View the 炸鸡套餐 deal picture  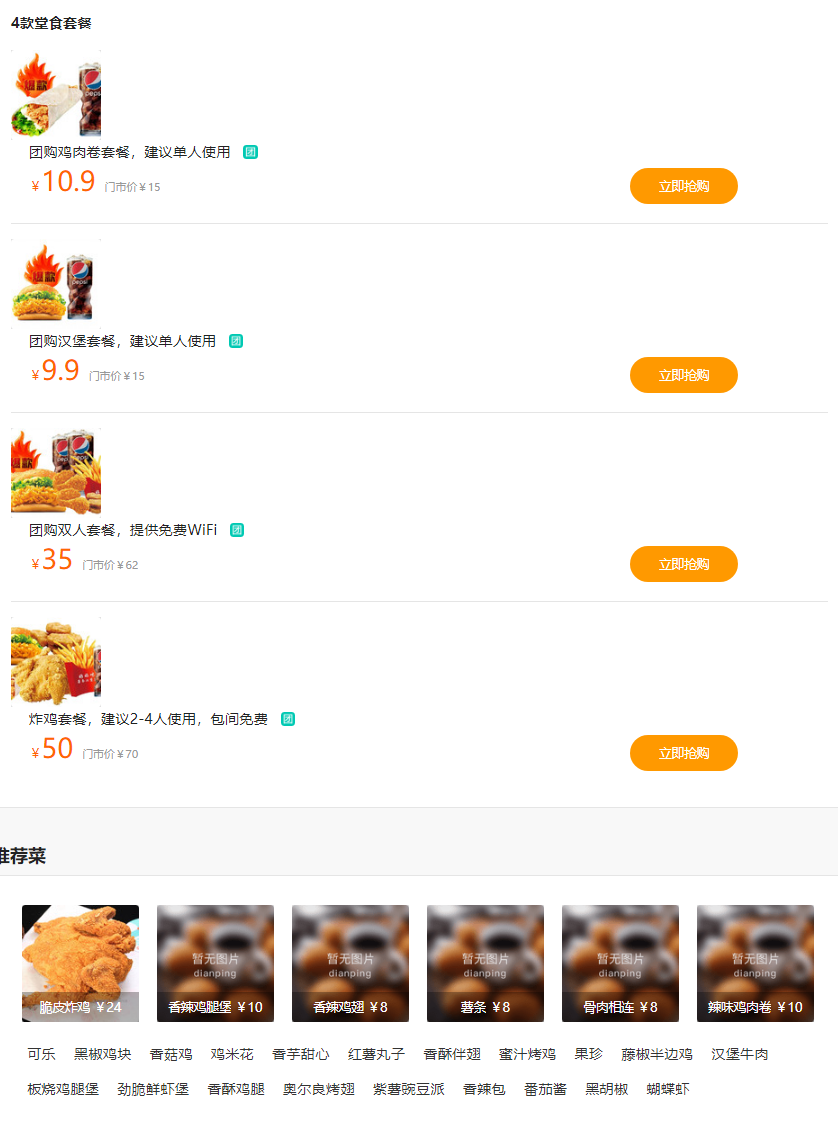click(x=56, y=661)
